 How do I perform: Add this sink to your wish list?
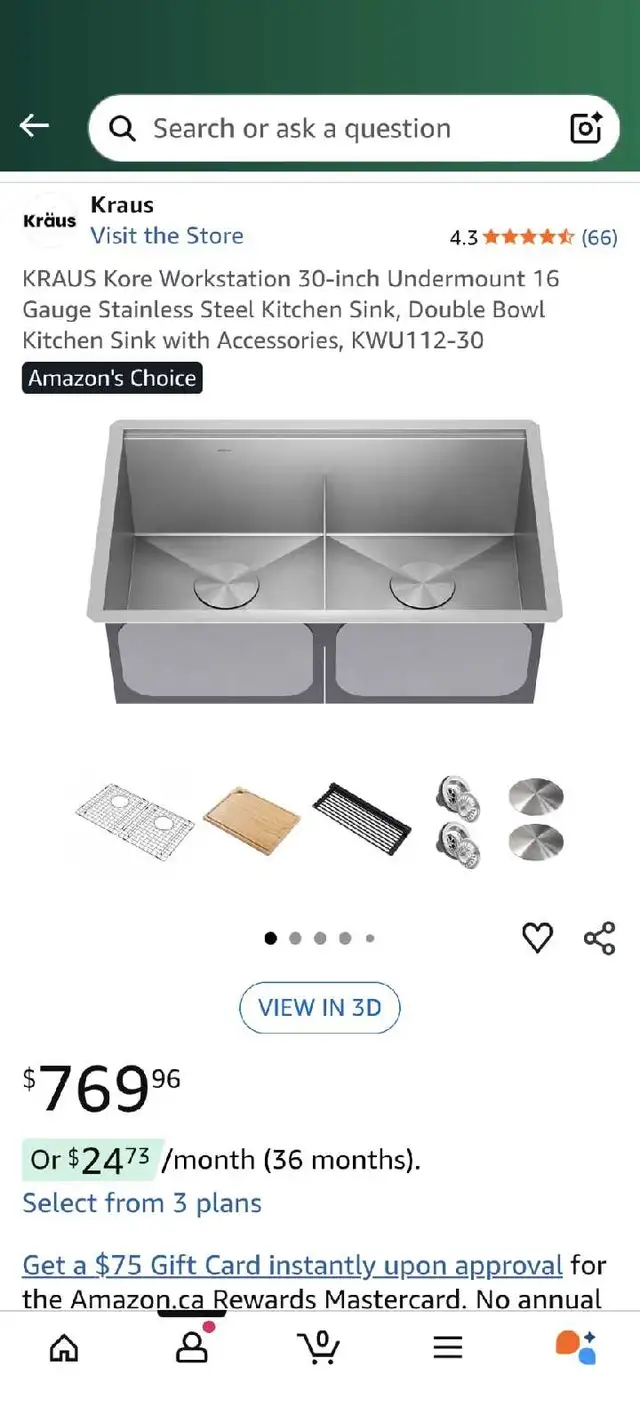(x=537, y=938)
